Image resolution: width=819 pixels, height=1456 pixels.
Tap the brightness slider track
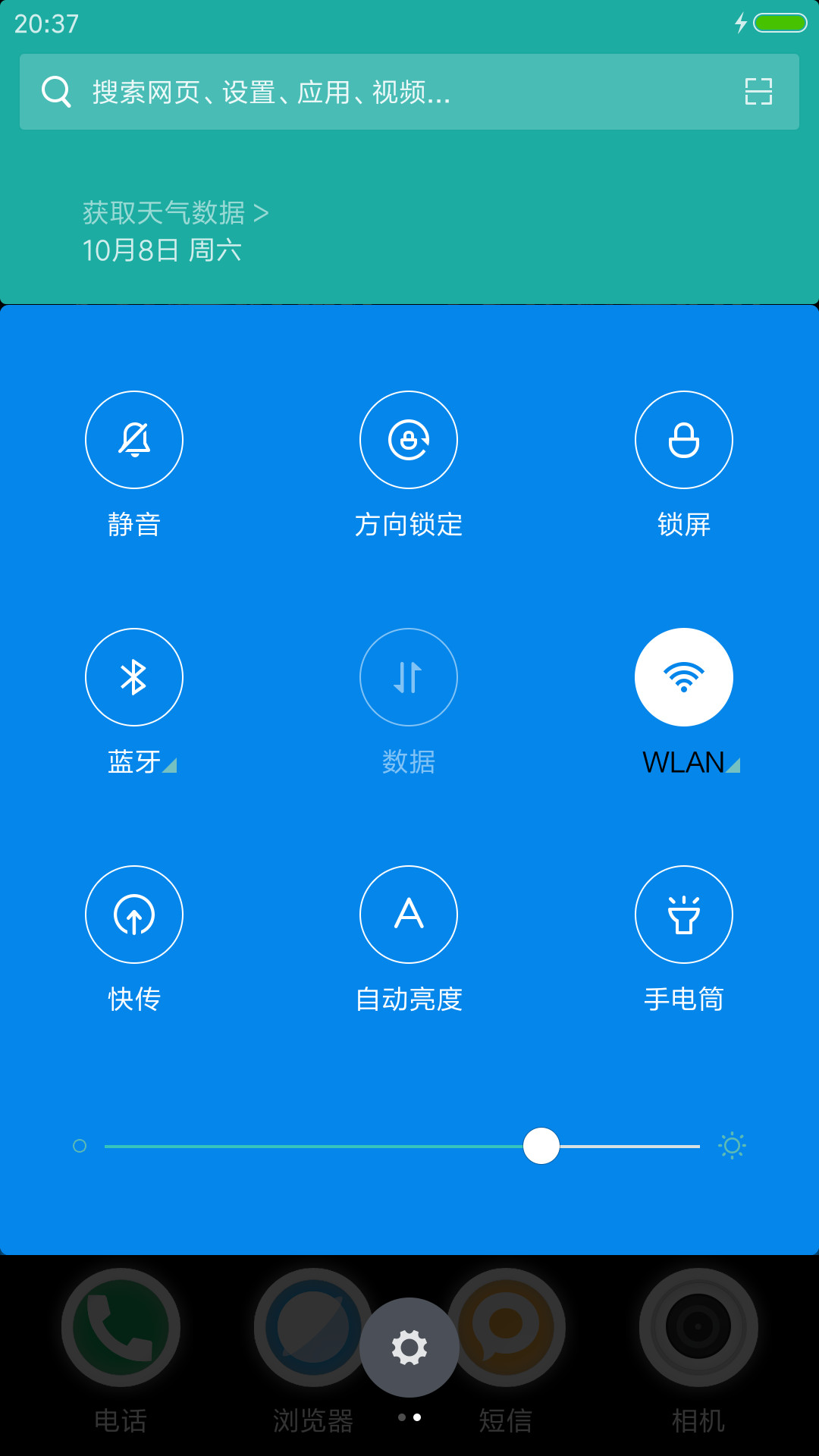pyautogui.click(x=402, y=1146)
